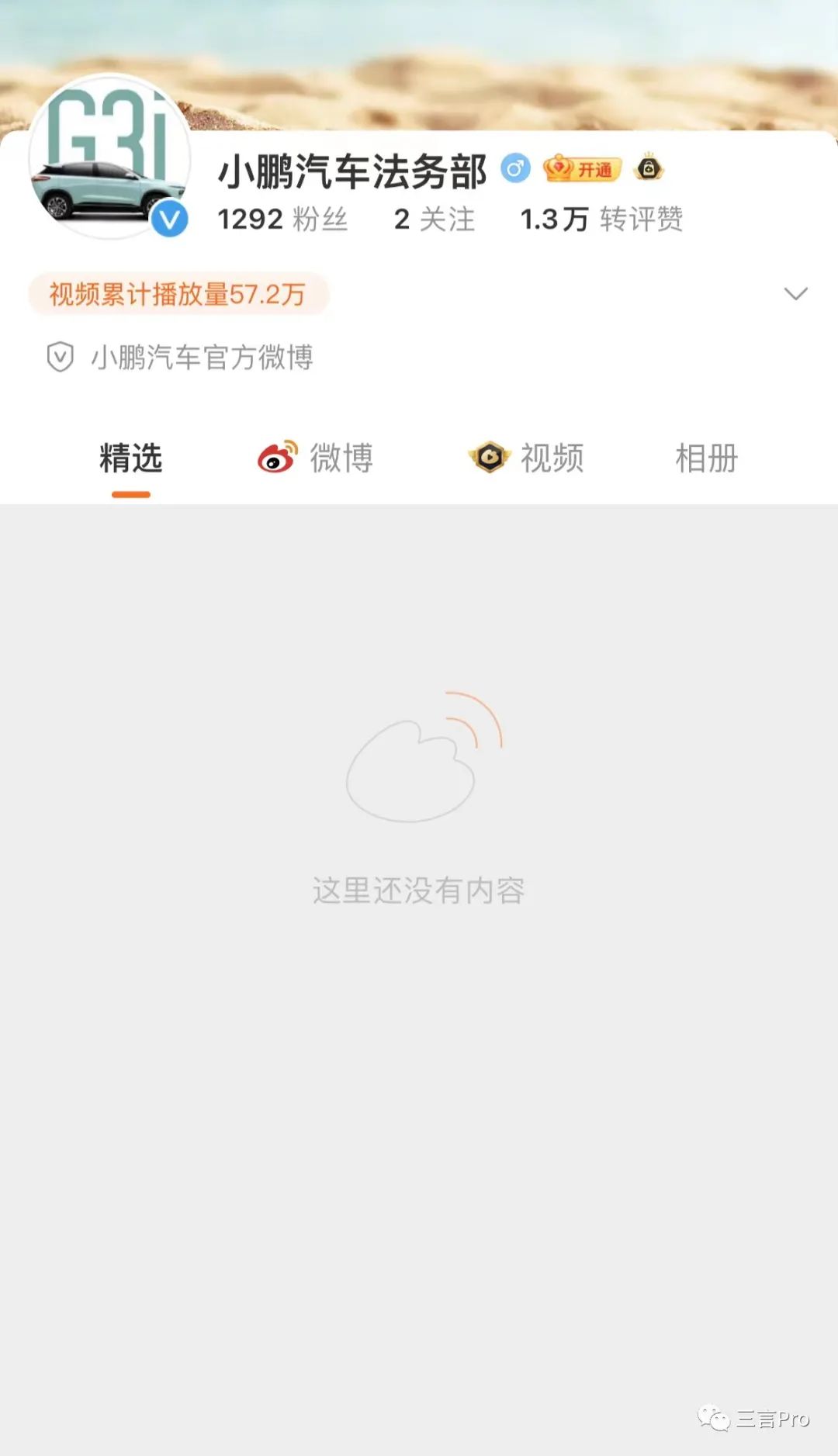Image resolution: width=838 pixels, height=1456 pixels.
Task: Expand profile details with the down chevron
Action: point(795,294)
